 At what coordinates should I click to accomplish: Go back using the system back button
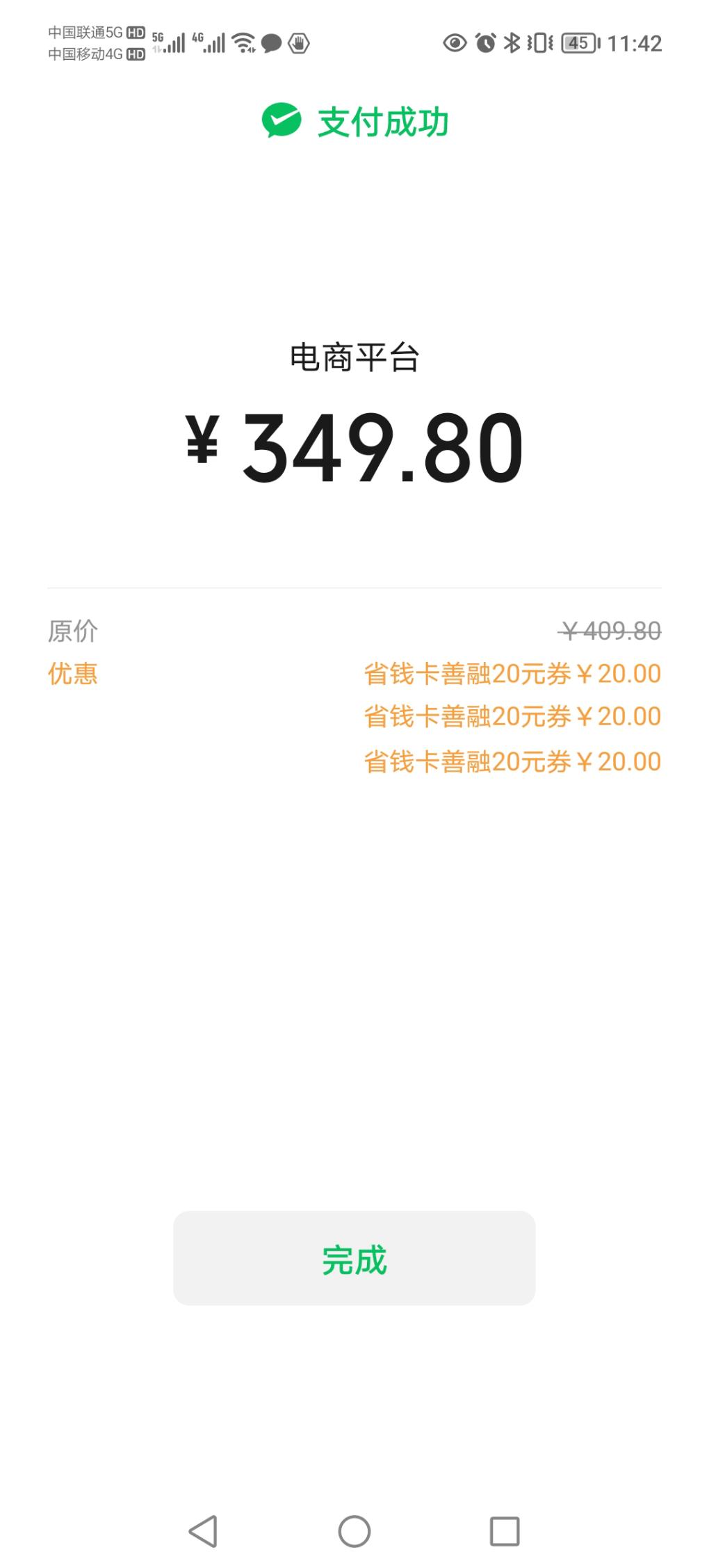click(203, 1530)
